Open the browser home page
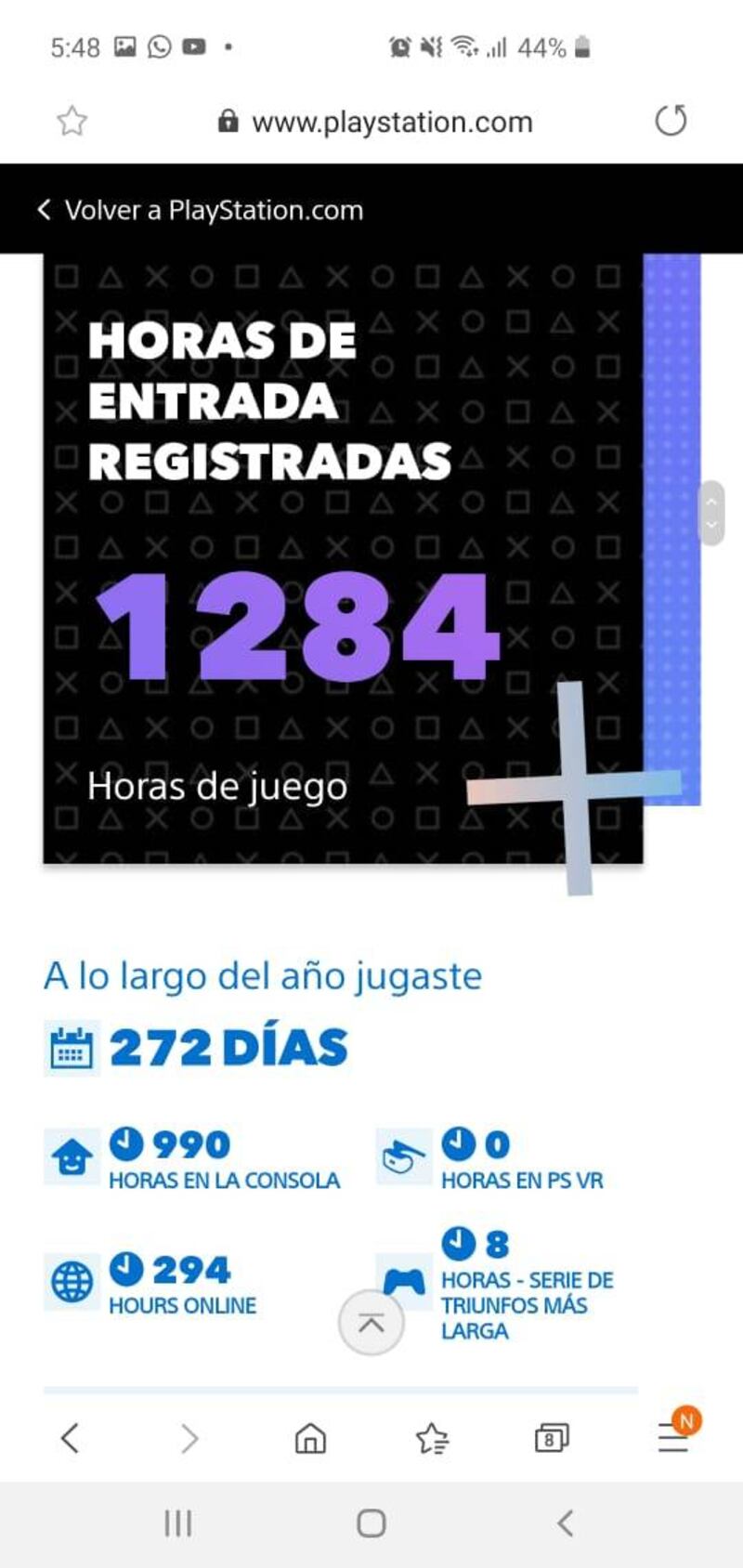The height and width of the screenshot is (1568, 743). pyautogui.click(x=310, y=1438)
